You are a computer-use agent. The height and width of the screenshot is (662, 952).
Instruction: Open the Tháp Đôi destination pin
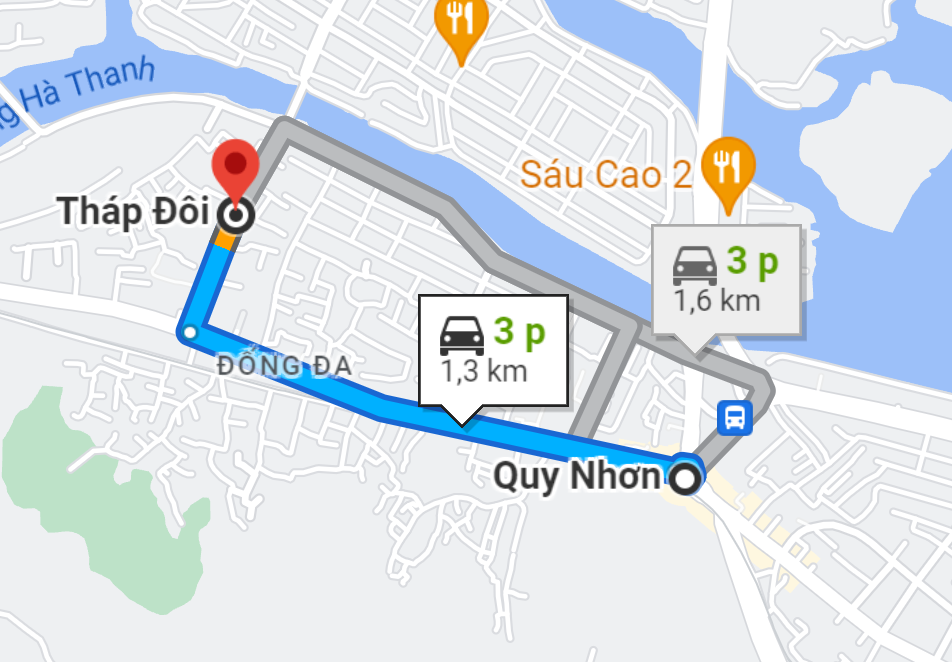coord(236,170)
